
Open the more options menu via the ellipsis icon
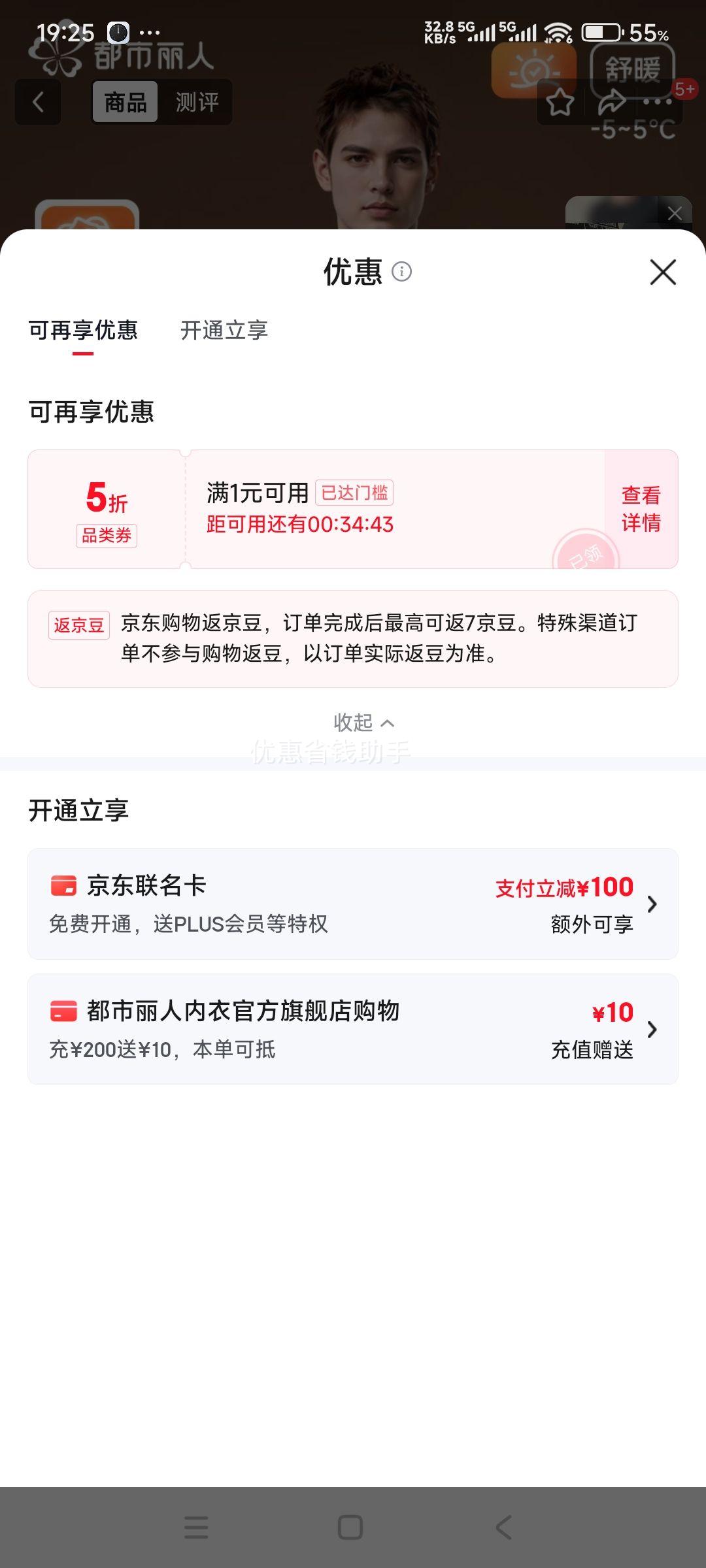(657, 103)
